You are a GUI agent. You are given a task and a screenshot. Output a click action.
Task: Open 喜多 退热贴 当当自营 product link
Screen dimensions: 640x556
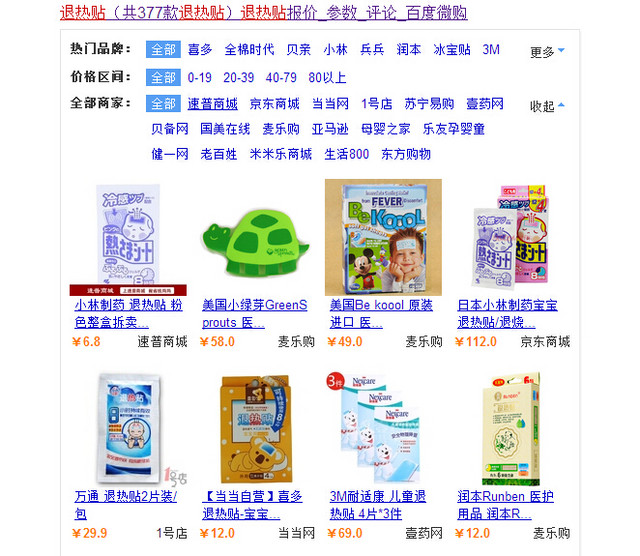click(240, 505)
